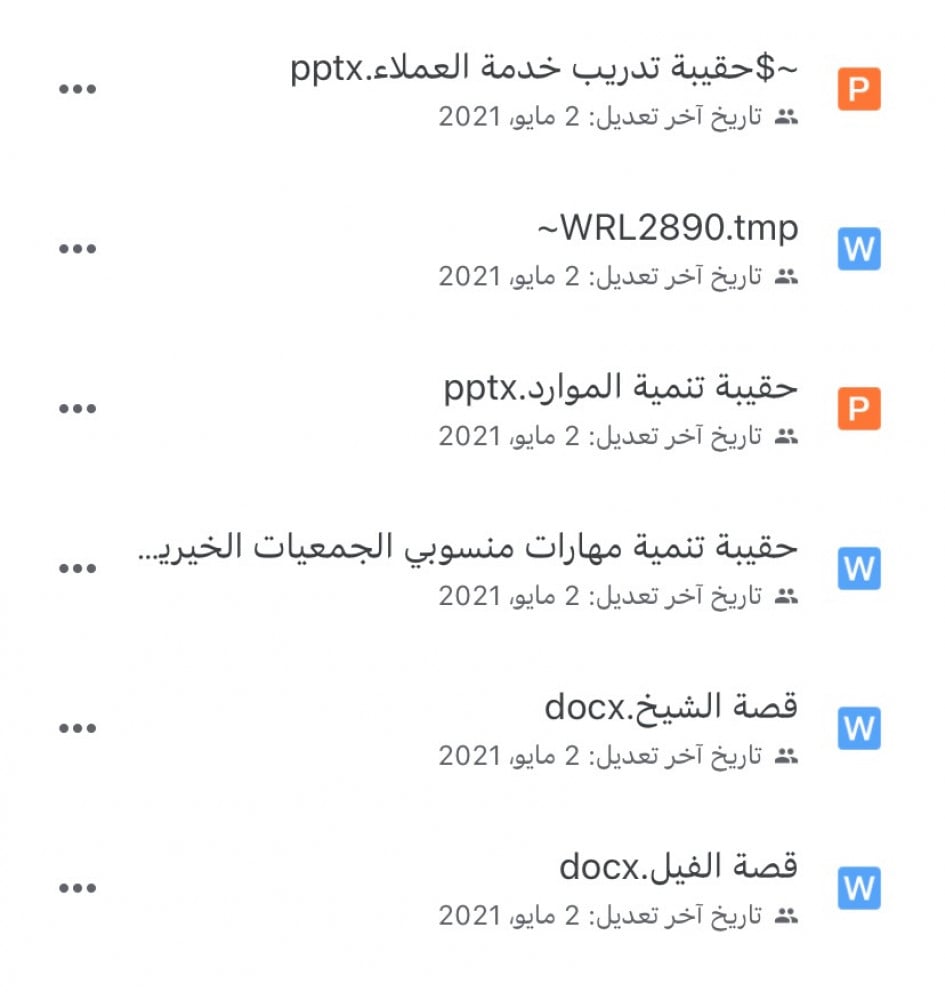Viewport: 945px width, 1000px height.
Task: Show more options for ~WRL2890.tmp
Action: coord(77,249)
